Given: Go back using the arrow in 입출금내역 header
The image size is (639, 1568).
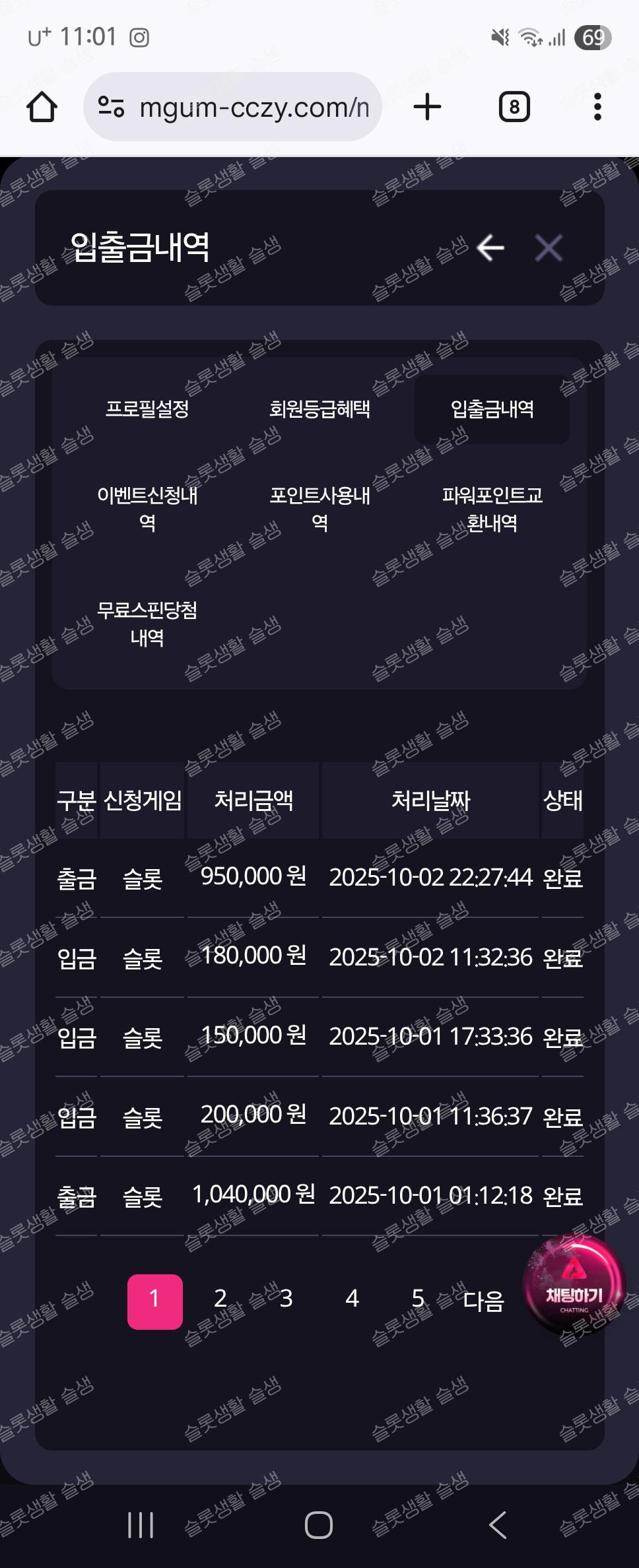Looking at the screenshot, I should pos(490,248).
